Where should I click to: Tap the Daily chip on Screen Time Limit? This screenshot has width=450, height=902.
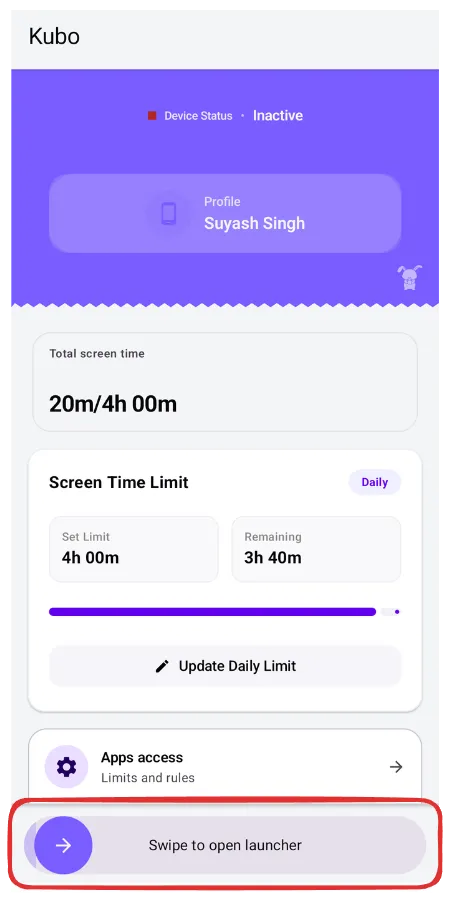pos(375,482)
